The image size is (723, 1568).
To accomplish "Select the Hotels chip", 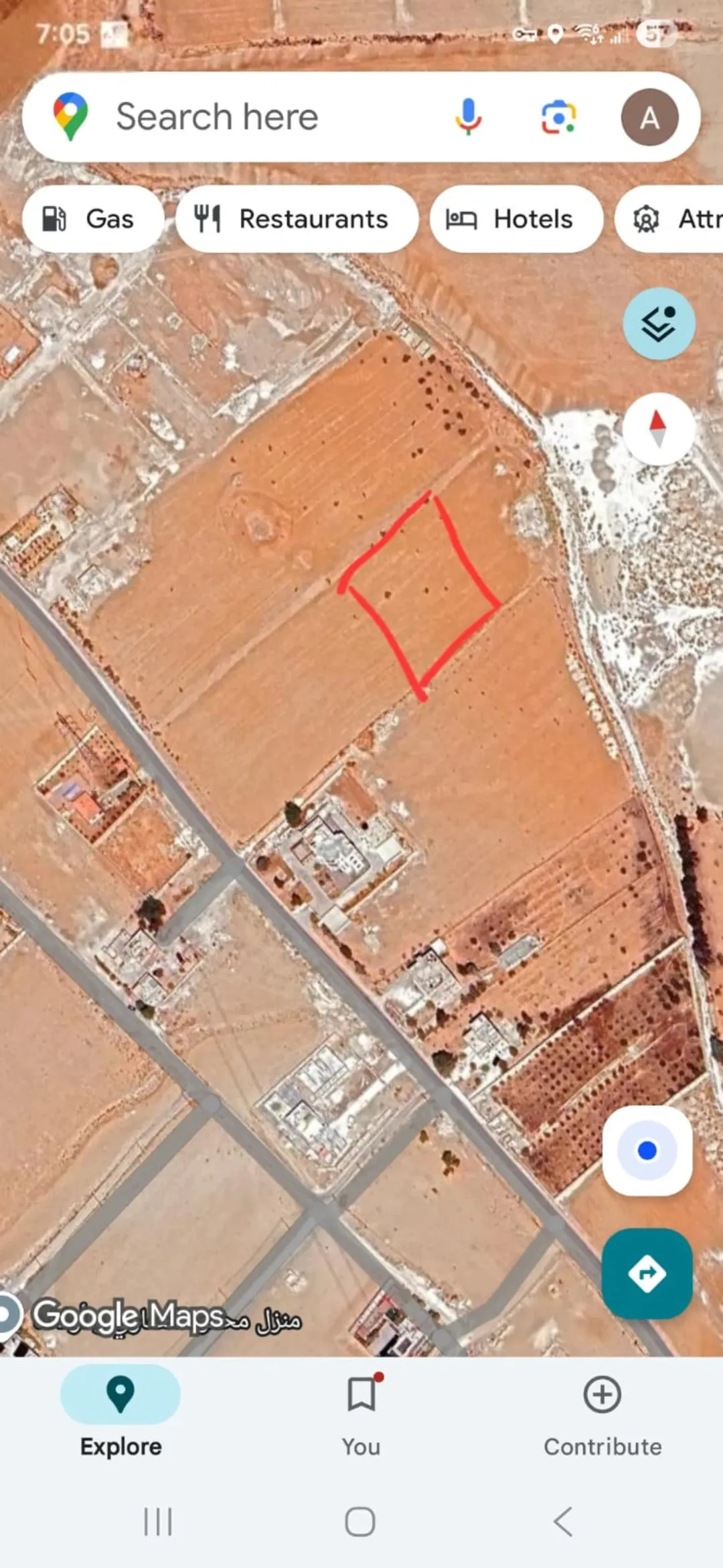I will click(x=516, y=219).
